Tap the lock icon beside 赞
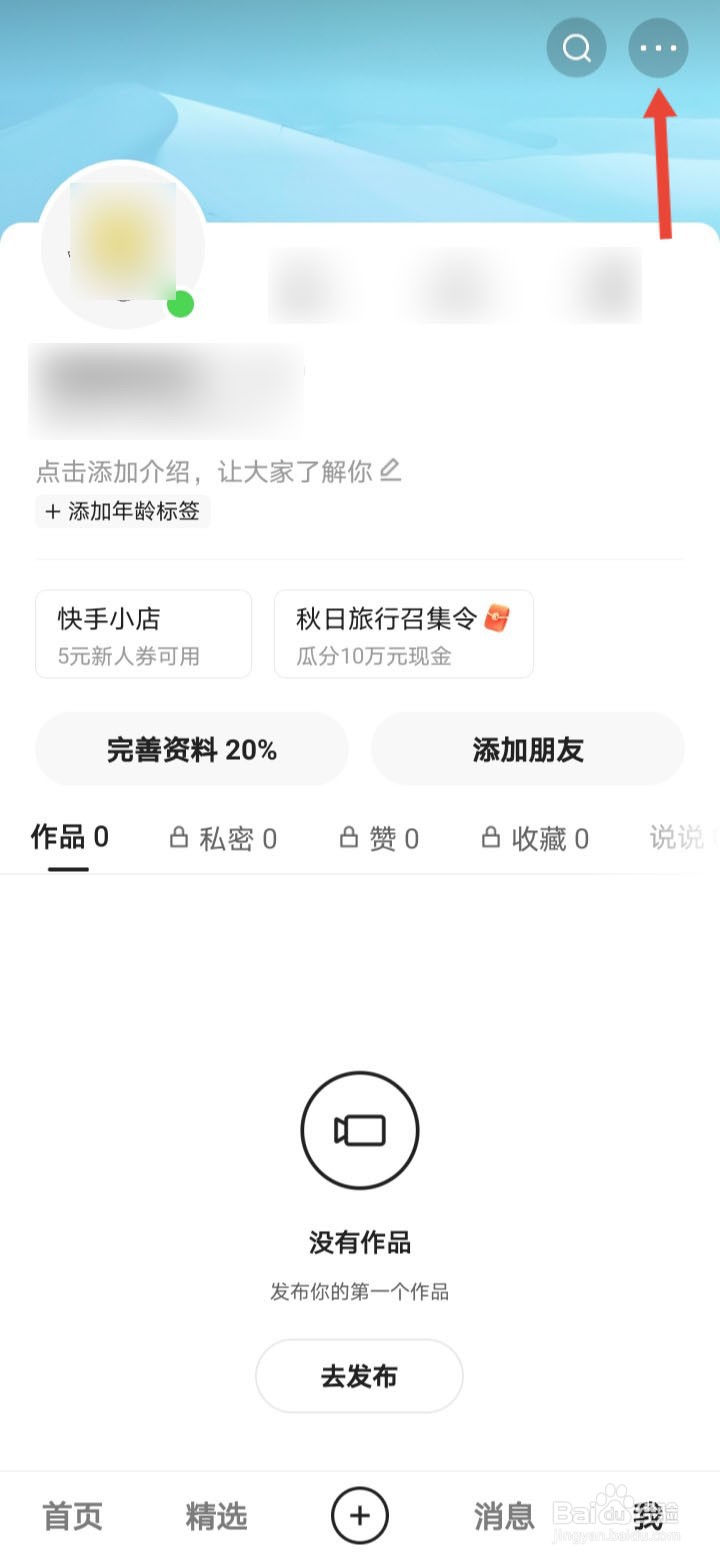Image resolution: width=720 pixels, height=1561 pixels. tap(349, 838)
